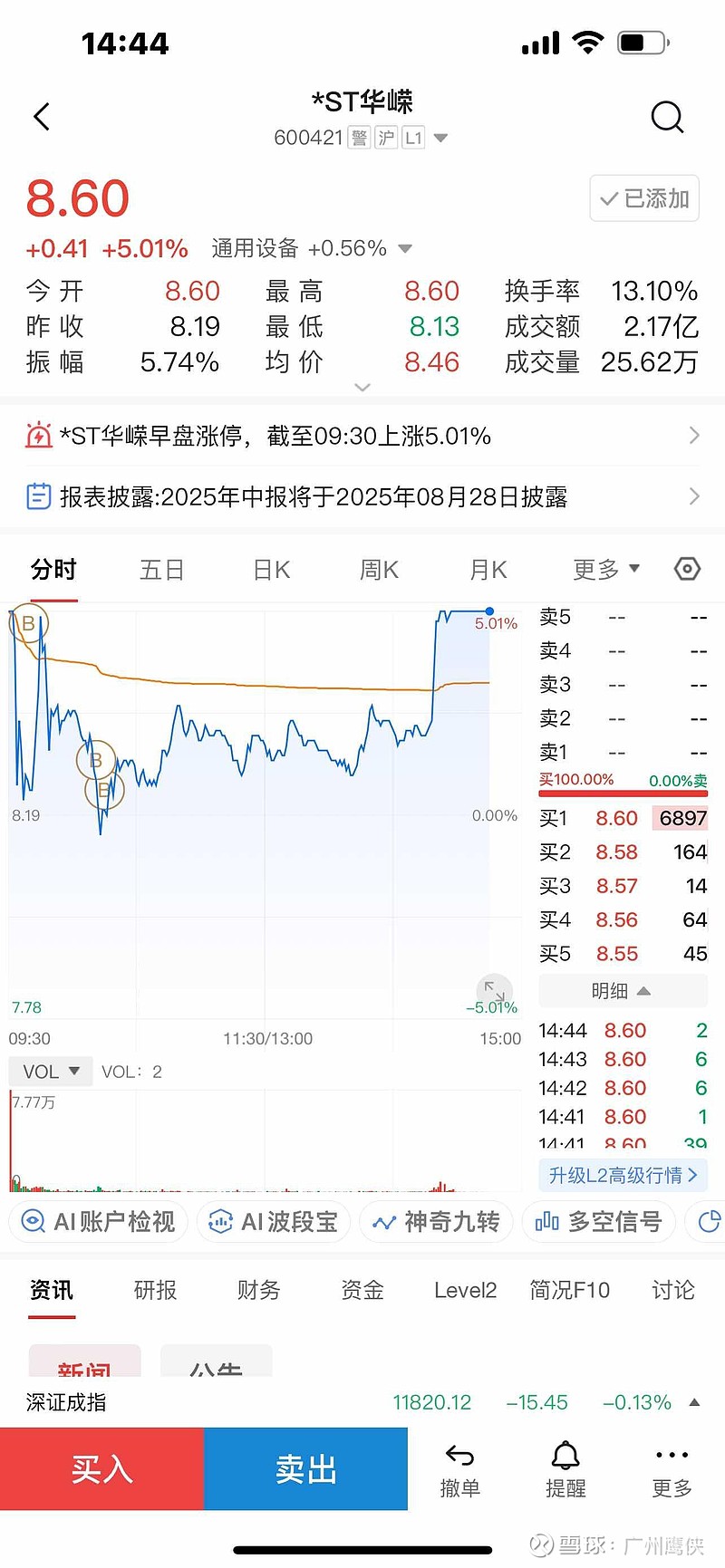
Task: Tap 升级L2高级行情 upgrade link
Action: (x=623, y=1175)
